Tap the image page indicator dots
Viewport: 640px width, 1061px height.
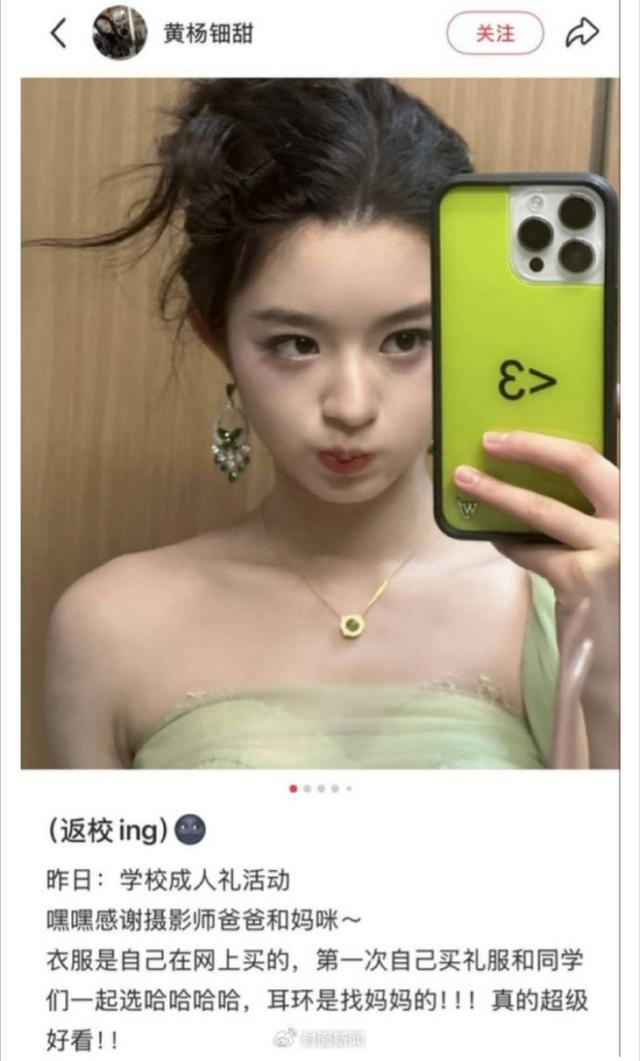pyautogui.click(x=320, y=788)
